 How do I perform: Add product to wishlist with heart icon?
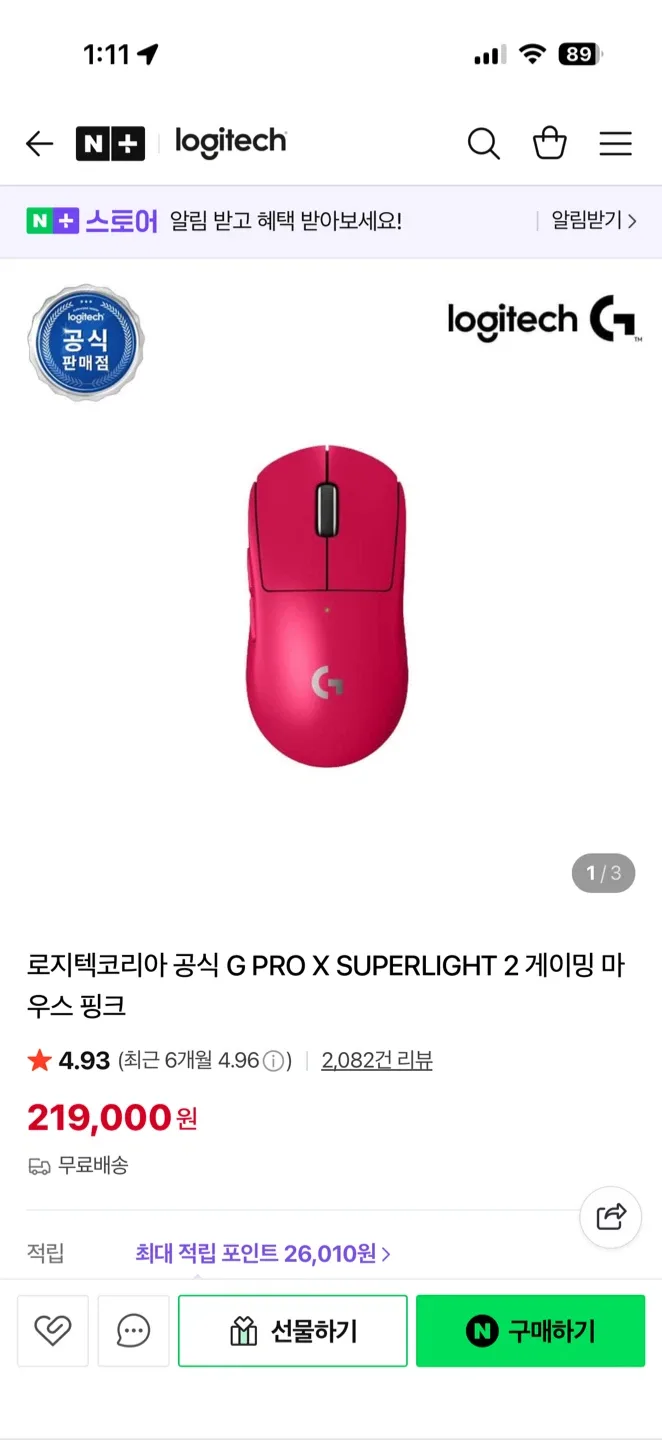pyautogui.click(x=53, y=1330)
